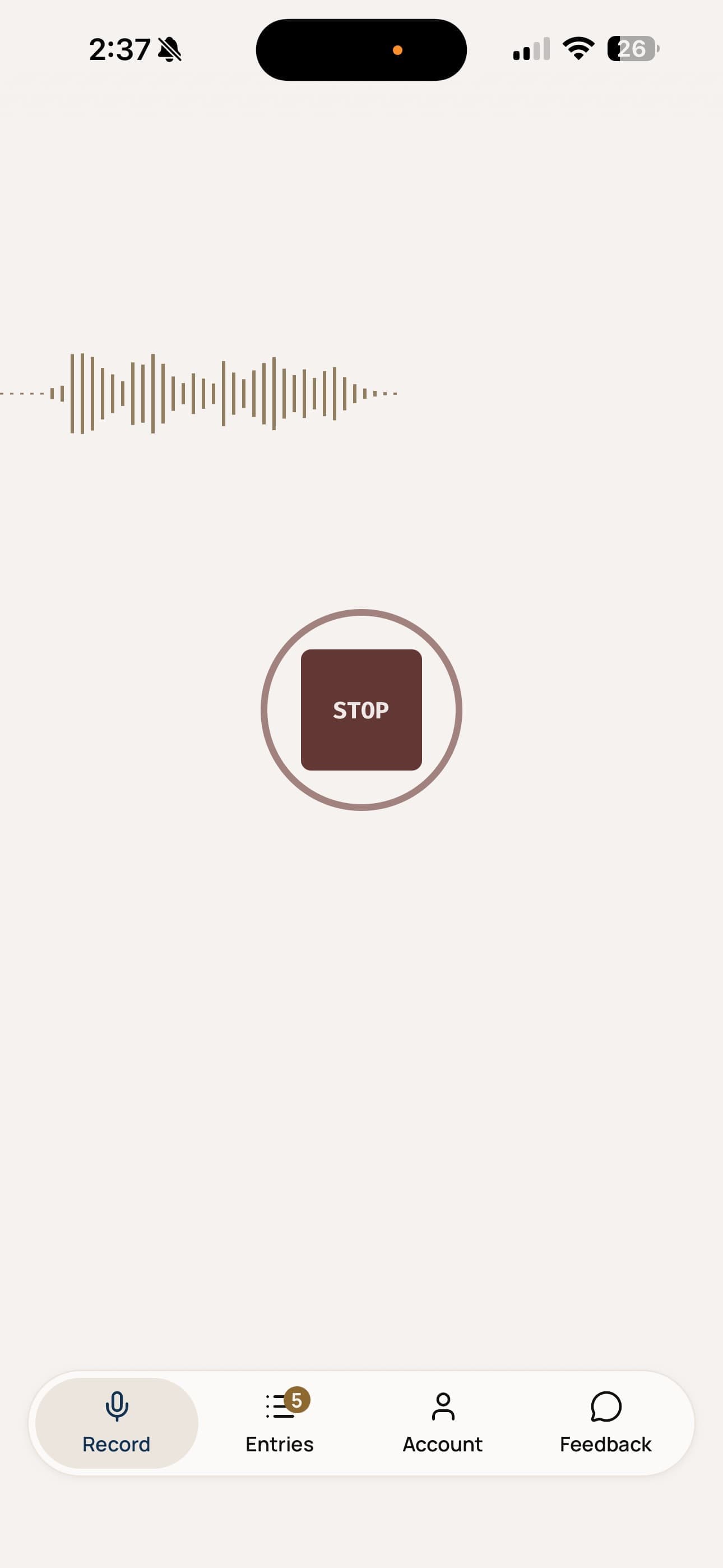
Task: Switch to the Account tab
Action: (442, 1424)
